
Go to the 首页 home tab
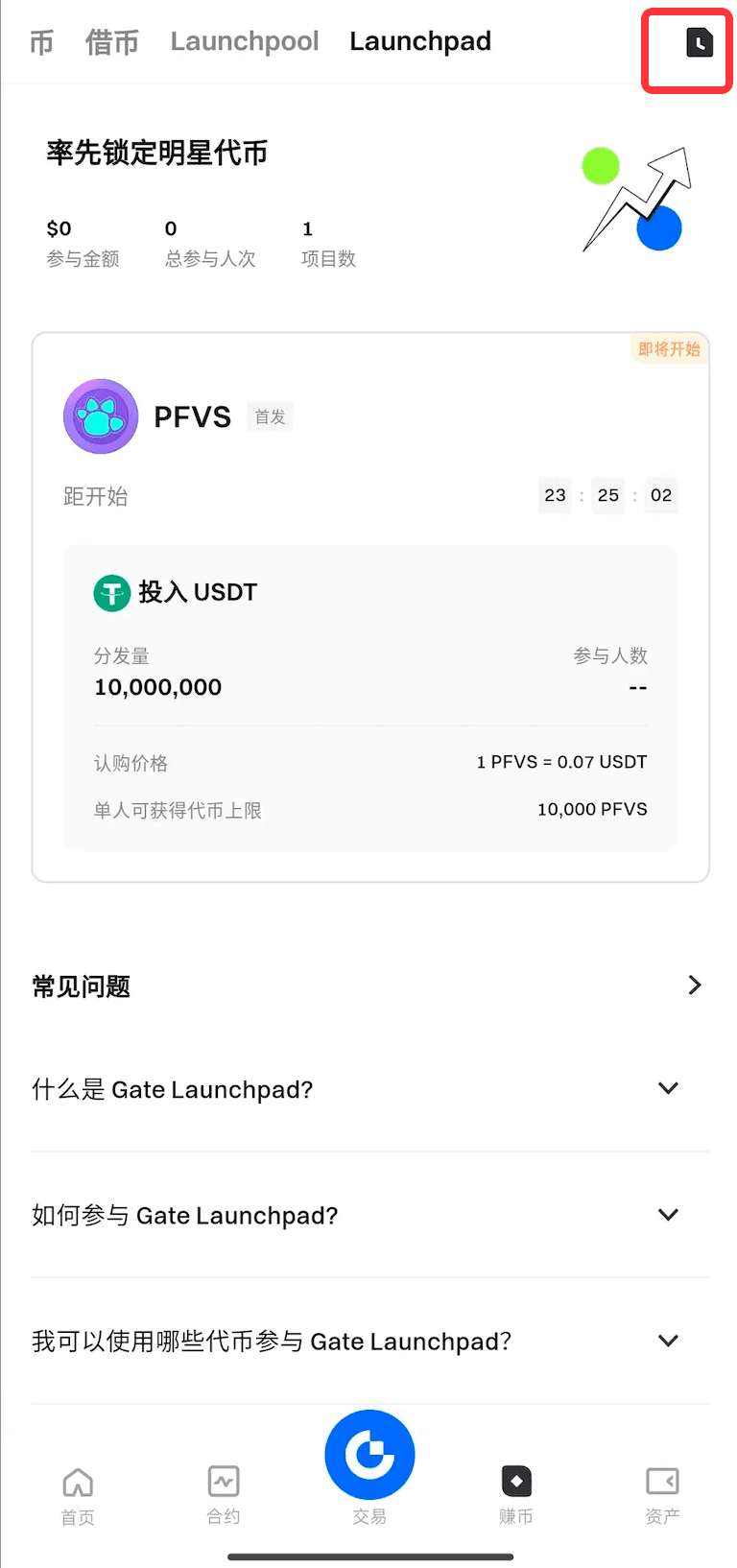(78, 1494)
